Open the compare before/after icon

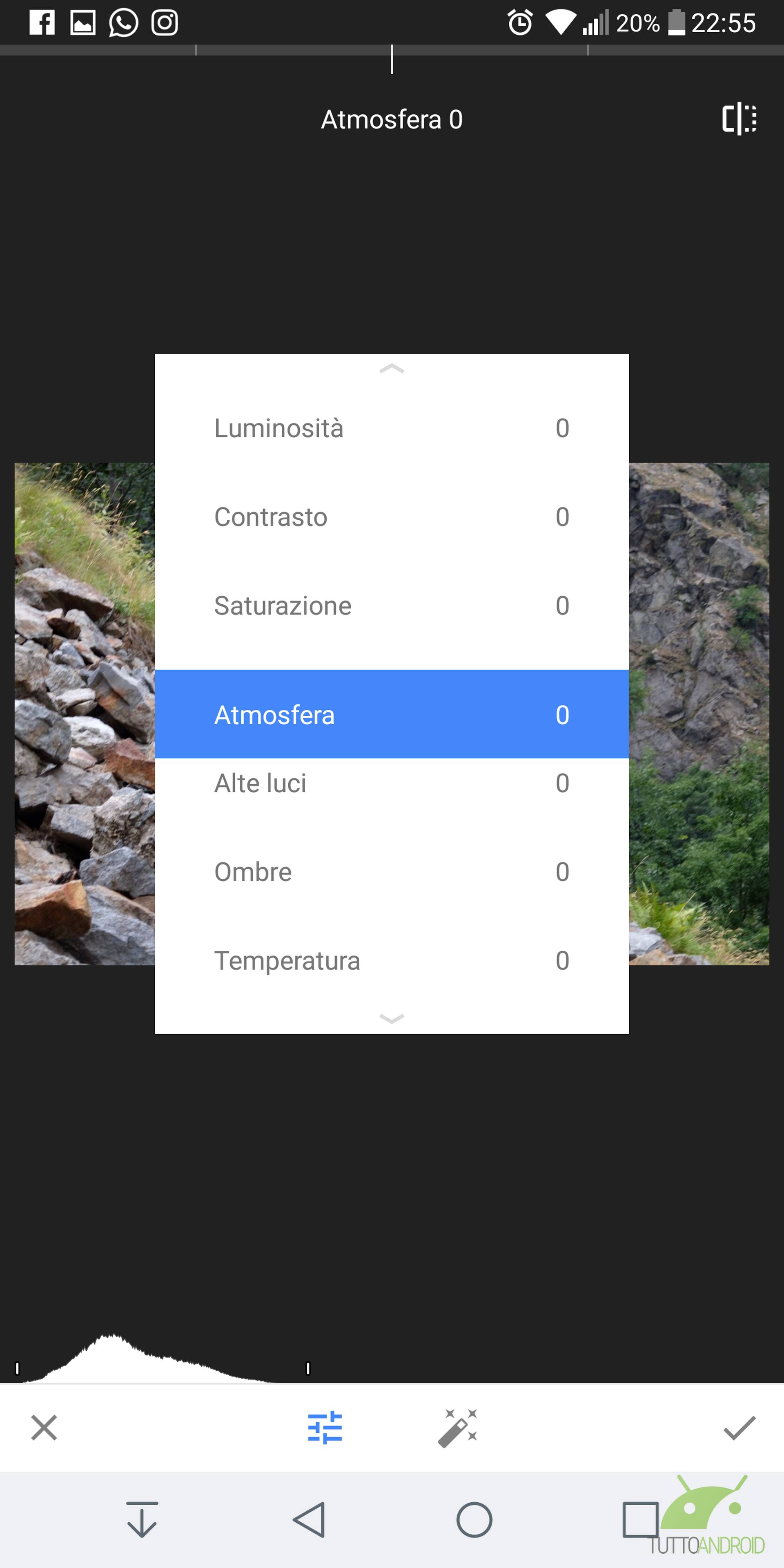[739, 119]
